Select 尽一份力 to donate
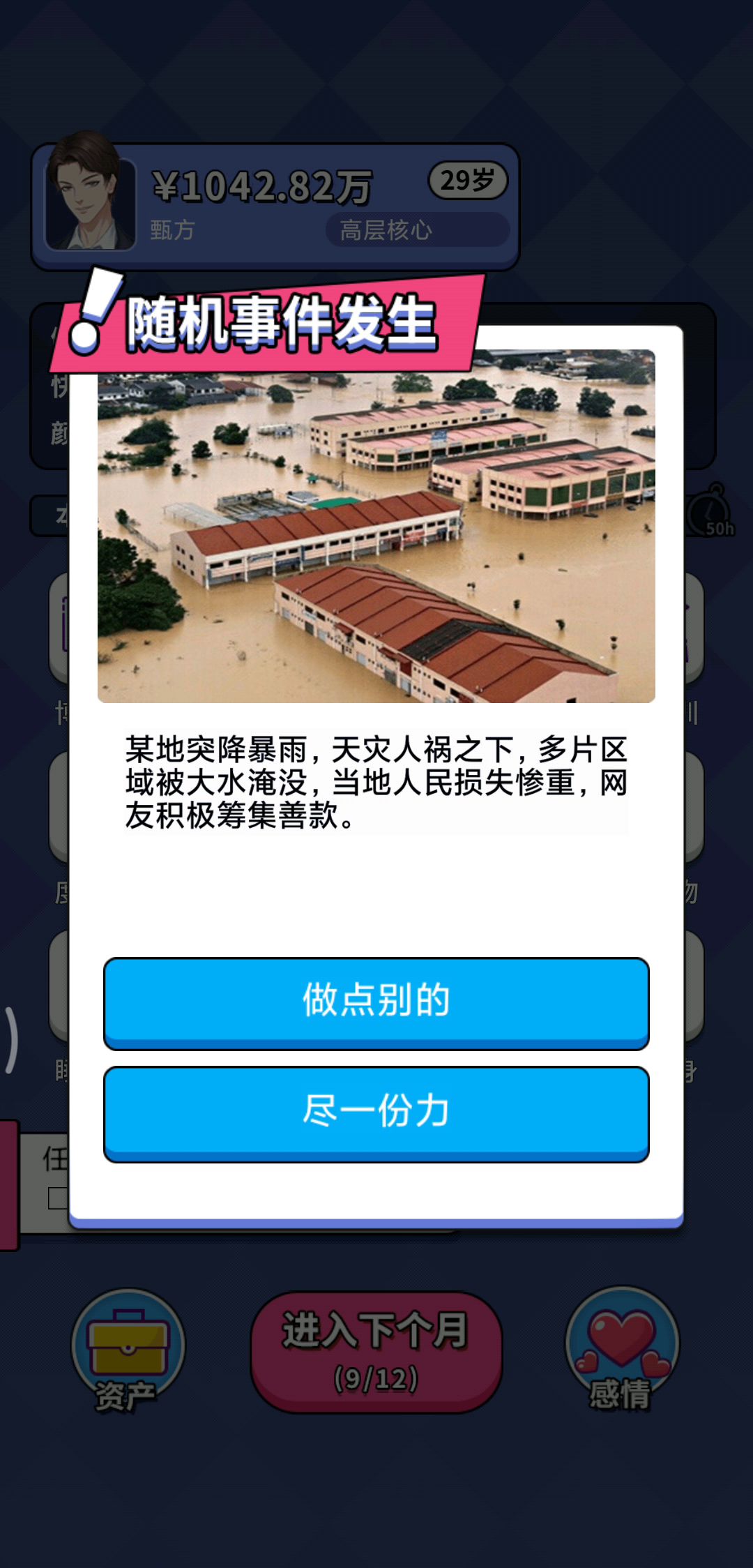This screenshot has height=1568, width=753. 376,1112
